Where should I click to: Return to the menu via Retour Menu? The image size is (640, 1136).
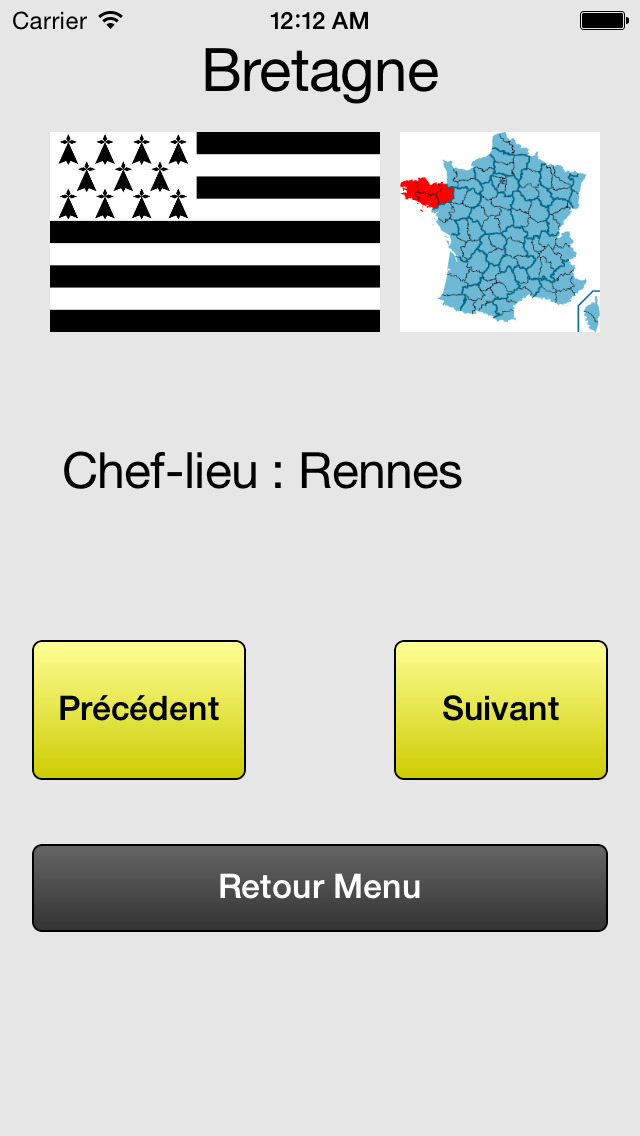(x=320, y=888)
